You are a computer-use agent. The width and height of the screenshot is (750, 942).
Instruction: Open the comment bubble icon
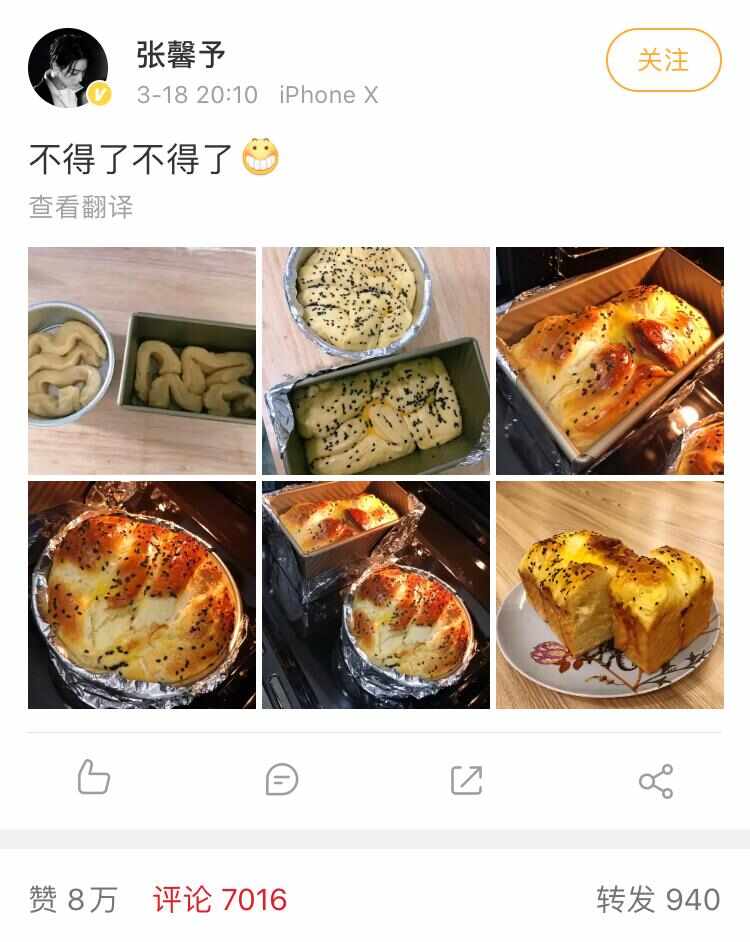pos(282,779)
